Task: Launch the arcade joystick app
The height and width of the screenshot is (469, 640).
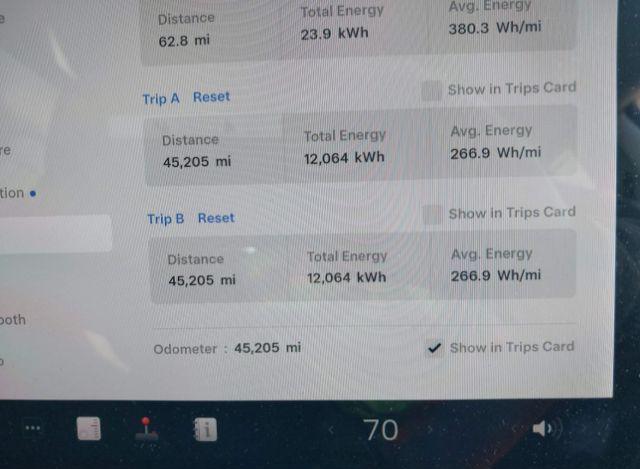Action: [x=147, y=429]
